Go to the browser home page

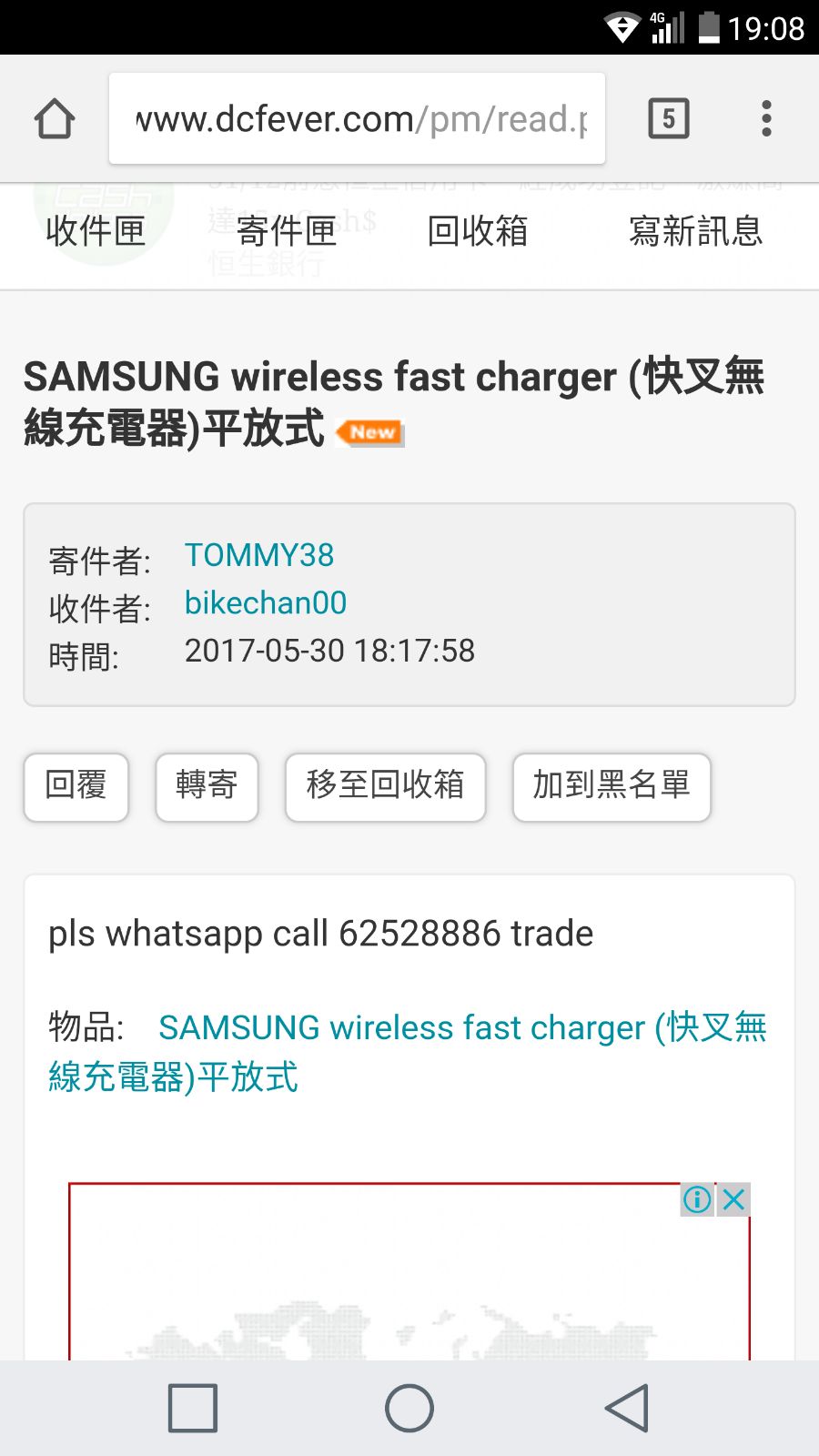click(x=55, y=118)
